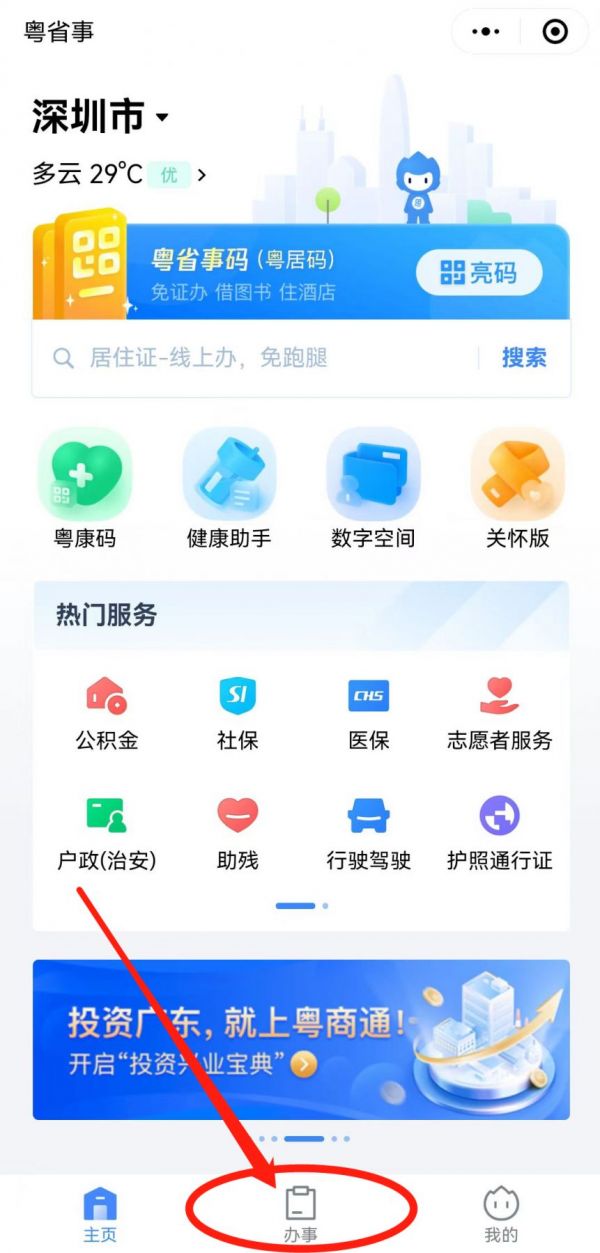
Task: Open the mini program more options menu
Action: 486,32
